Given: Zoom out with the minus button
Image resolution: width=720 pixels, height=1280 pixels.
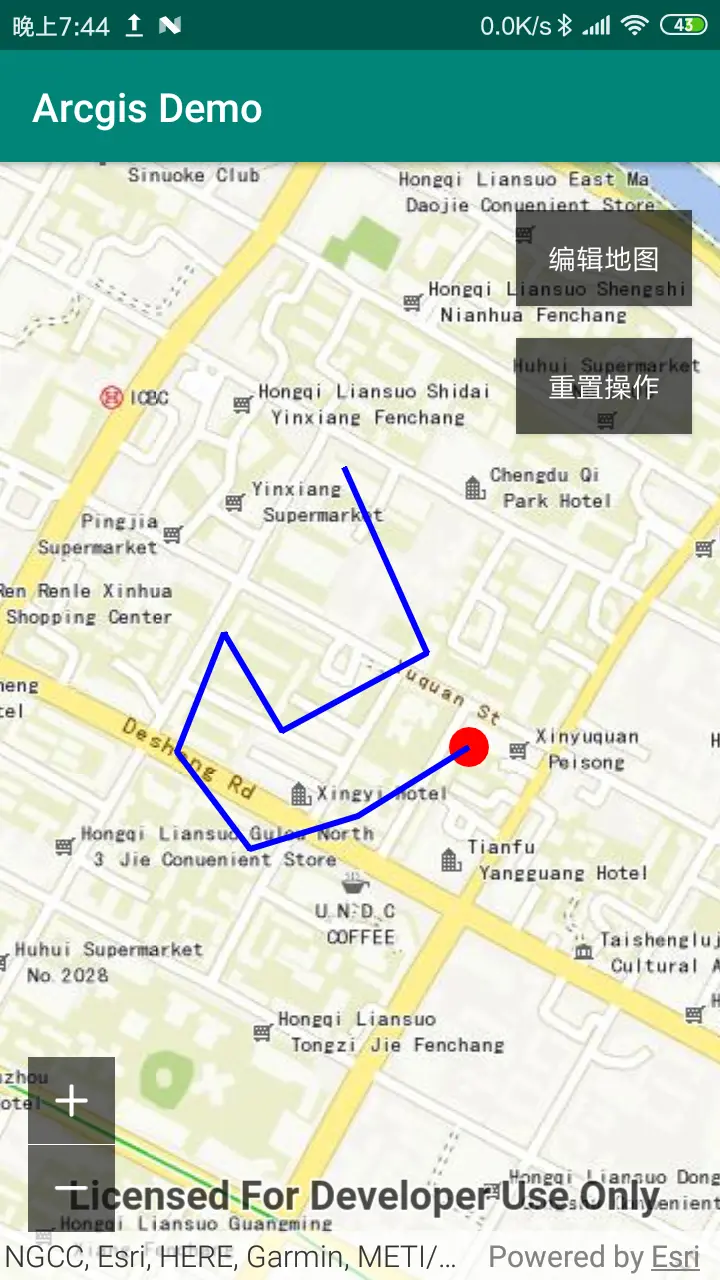Looking at the screenshot, I should click(x=71, y=1187).
